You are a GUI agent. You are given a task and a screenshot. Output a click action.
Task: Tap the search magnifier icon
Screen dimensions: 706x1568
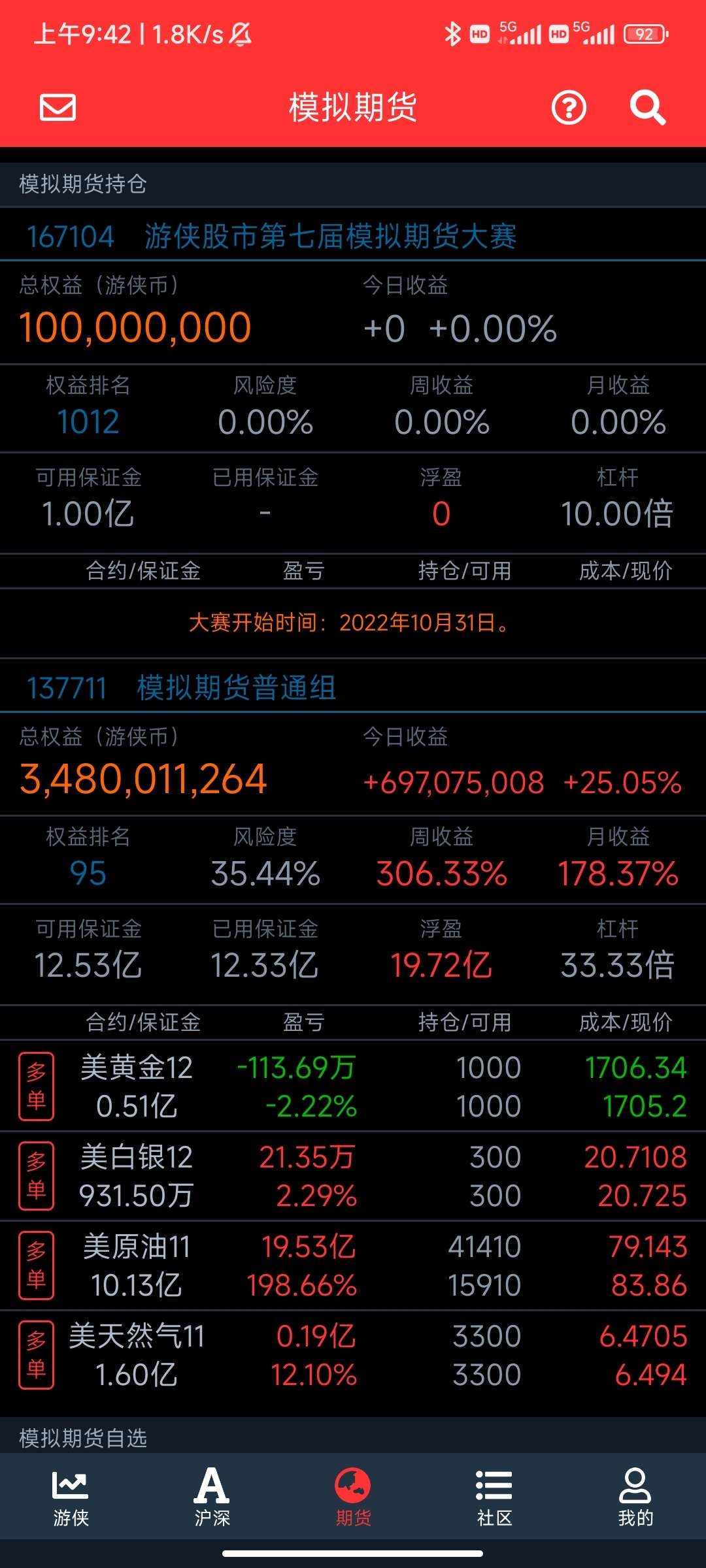tap(647, 108)
